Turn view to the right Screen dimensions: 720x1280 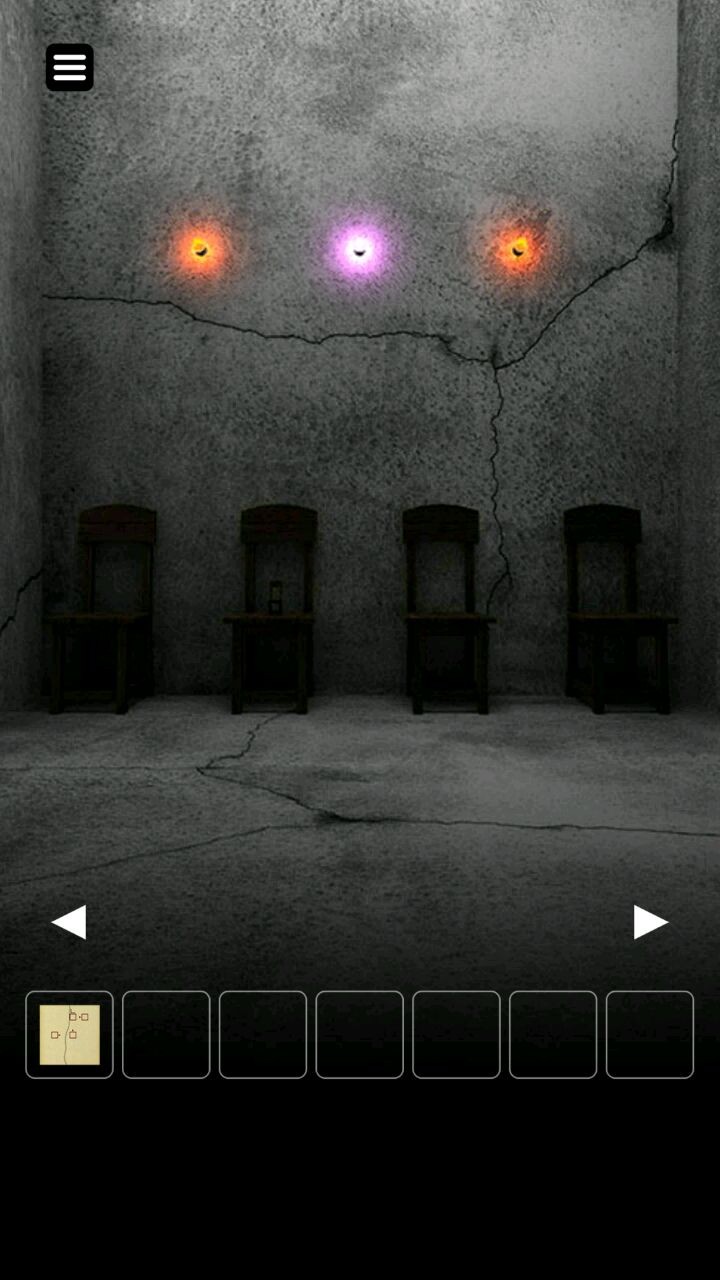[650, 922]
